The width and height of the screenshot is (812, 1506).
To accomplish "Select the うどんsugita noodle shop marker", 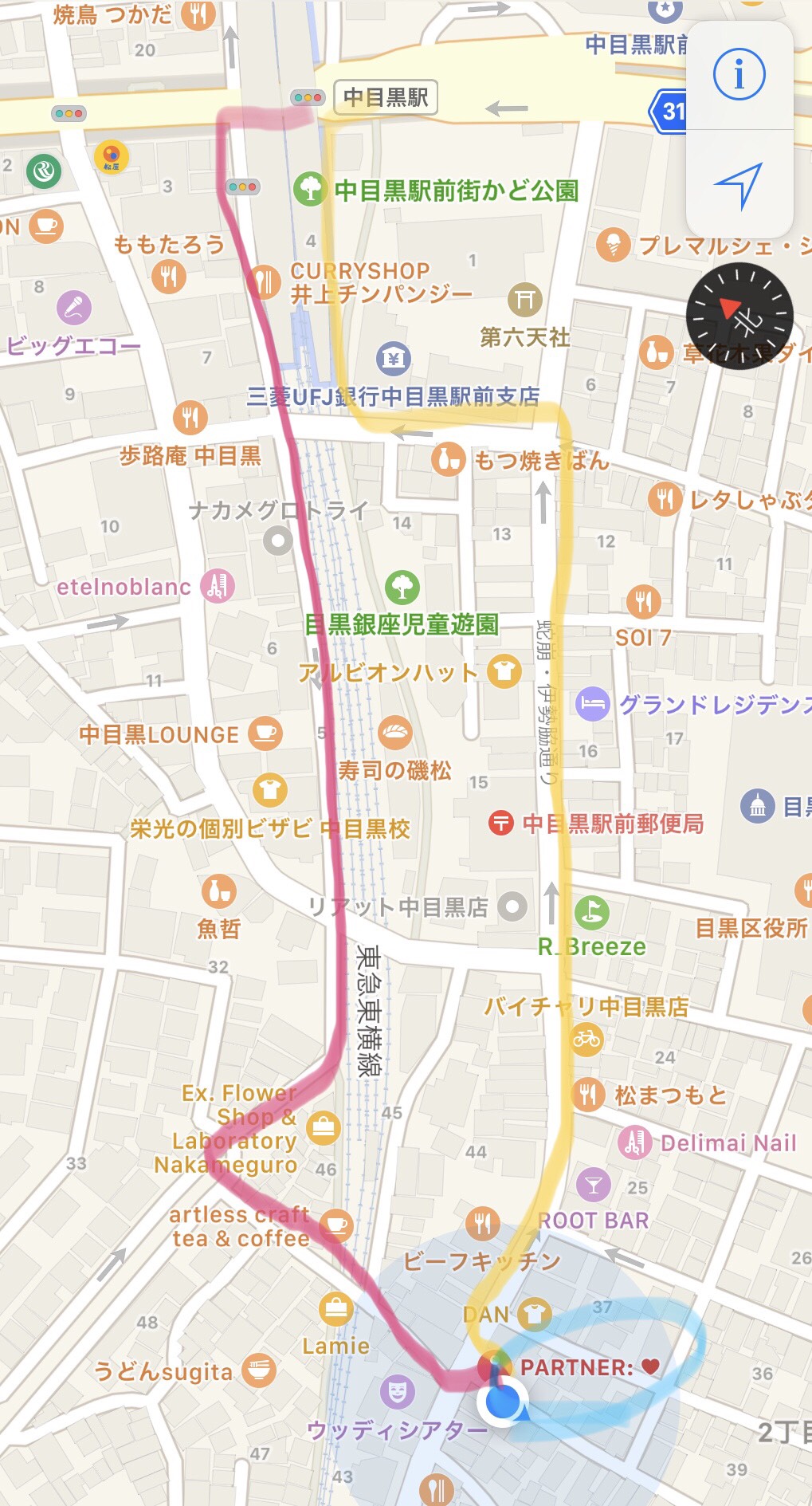I will (x=259, y=1370).
